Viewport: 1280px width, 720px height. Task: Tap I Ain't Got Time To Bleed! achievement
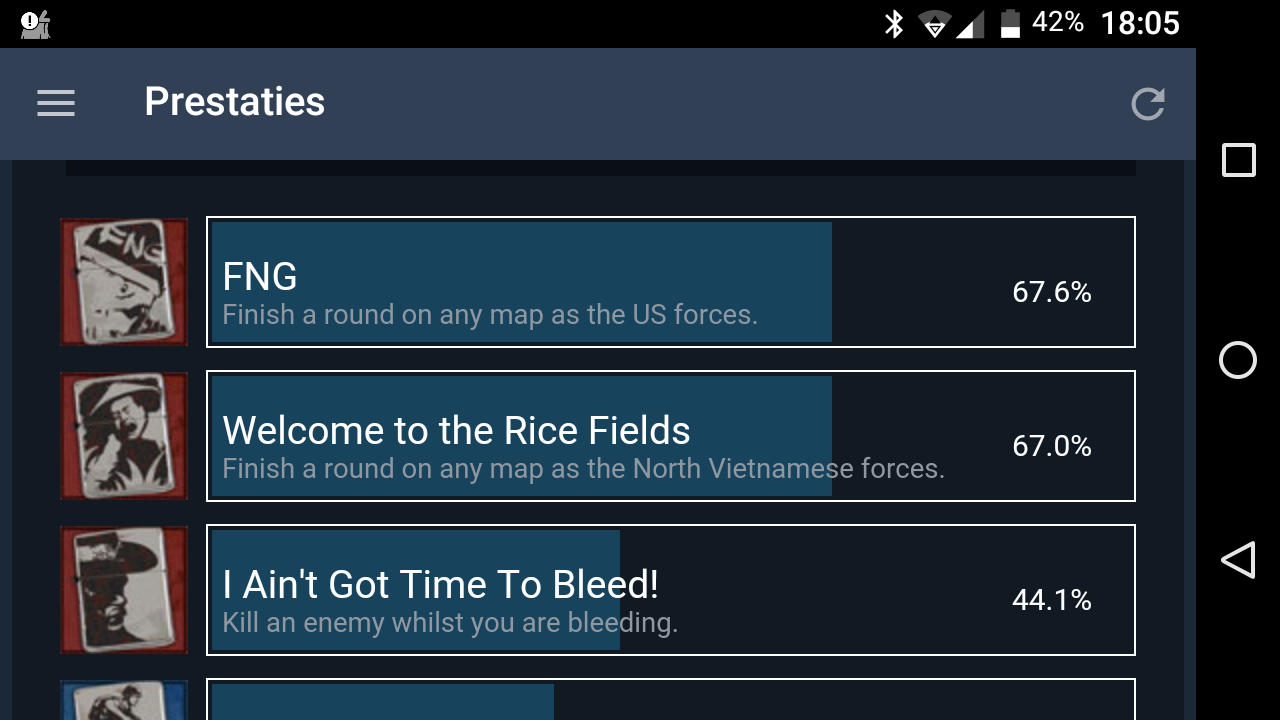[x=670, y=590]
